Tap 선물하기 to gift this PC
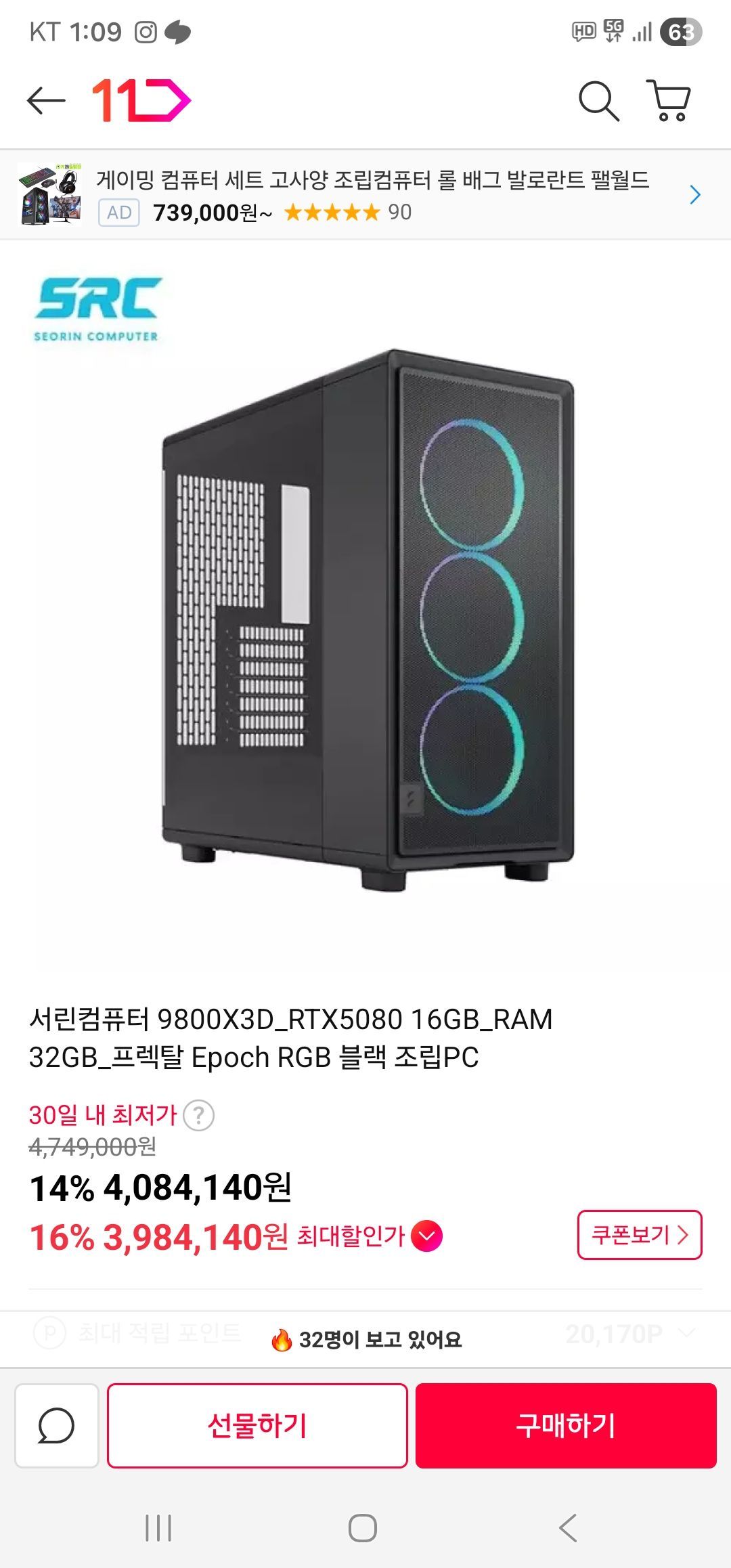 [x=257, y=1425]
